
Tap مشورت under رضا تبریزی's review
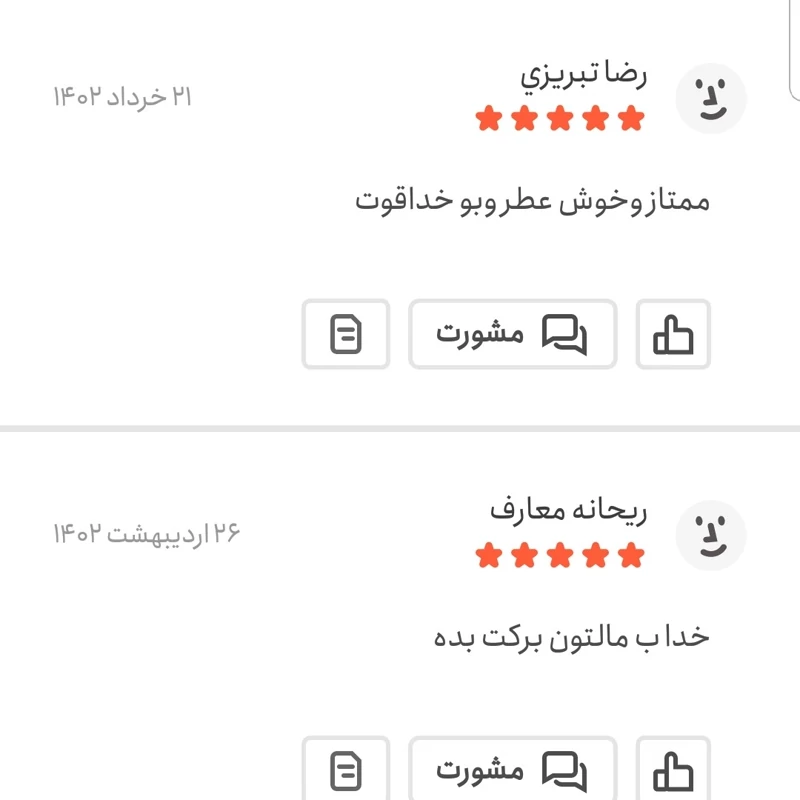(x=512, y=334)
